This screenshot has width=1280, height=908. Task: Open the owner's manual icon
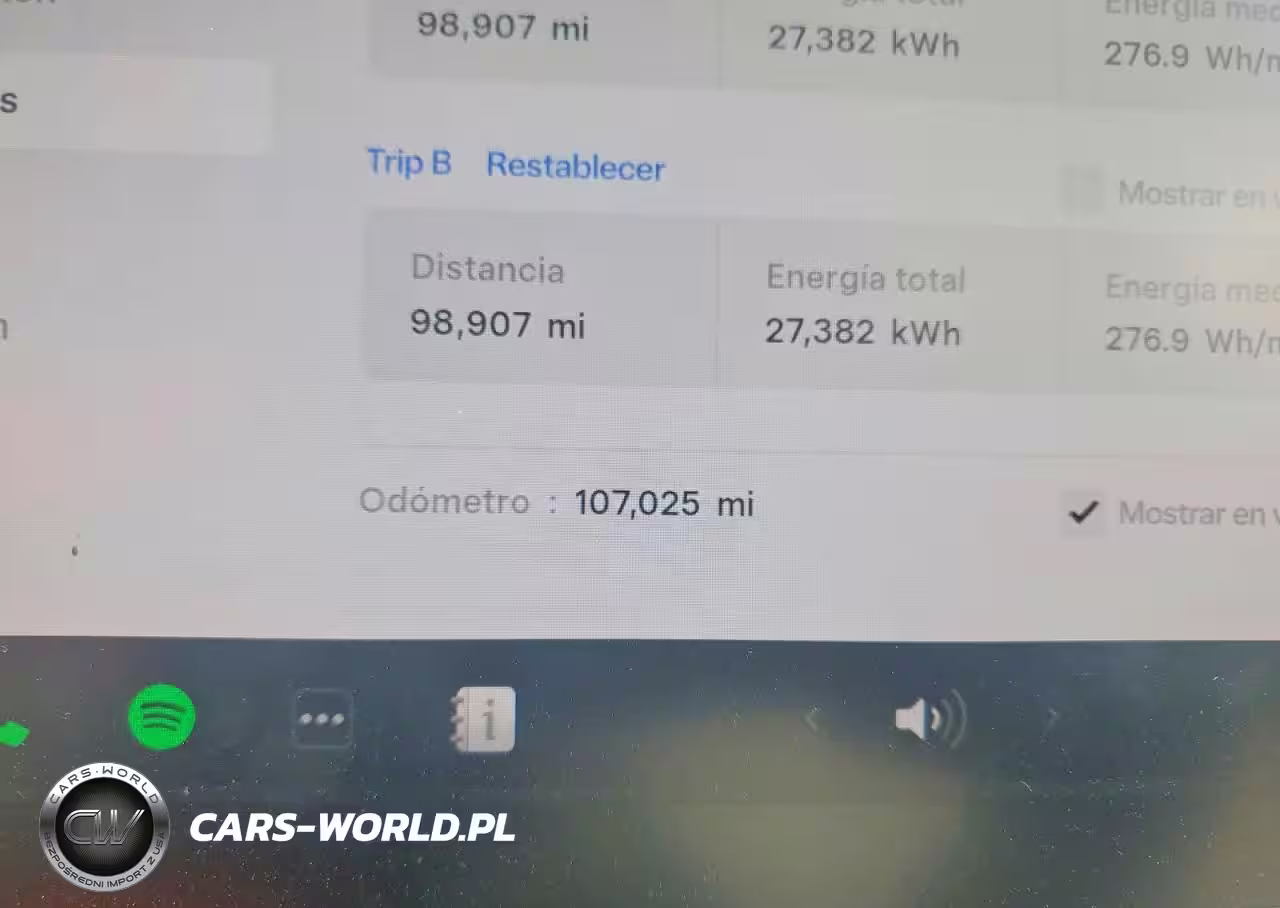pyautogui.click(x=485, y=719)
